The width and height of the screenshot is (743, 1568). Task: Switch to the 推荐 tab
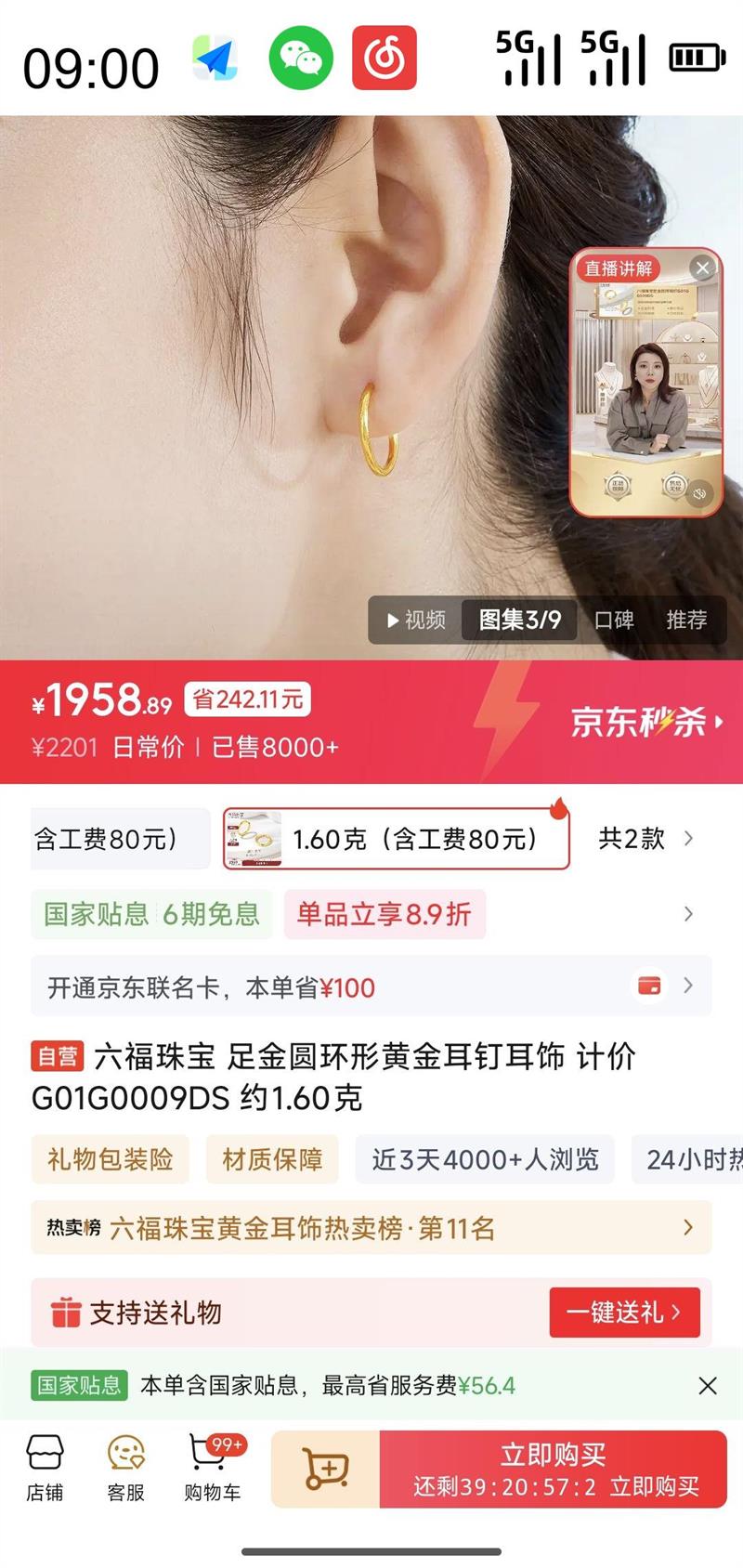686,620
